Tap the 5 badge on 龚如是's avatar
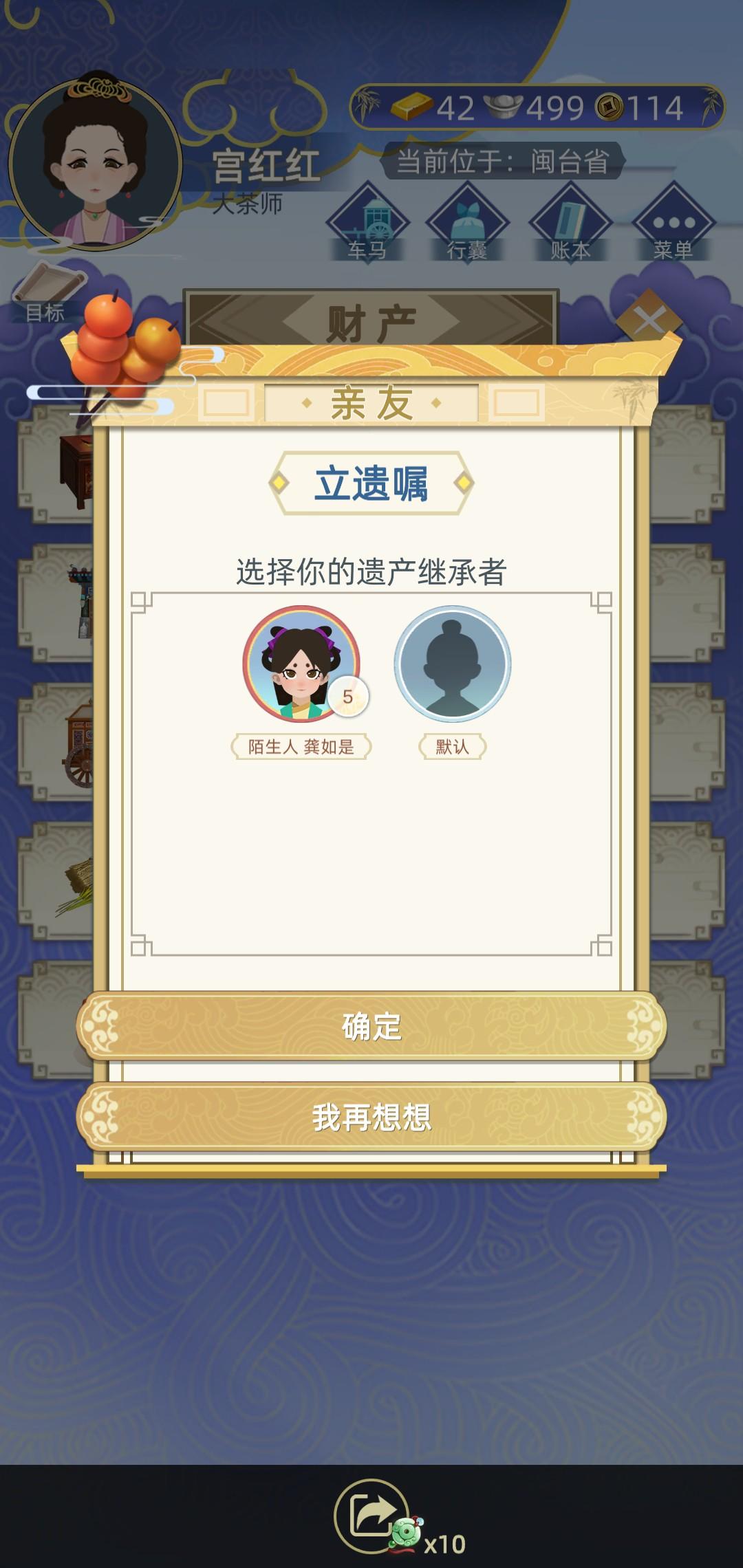Image resolution: width=743 pixels, height=1568 pixels. [x=349, y=697]
